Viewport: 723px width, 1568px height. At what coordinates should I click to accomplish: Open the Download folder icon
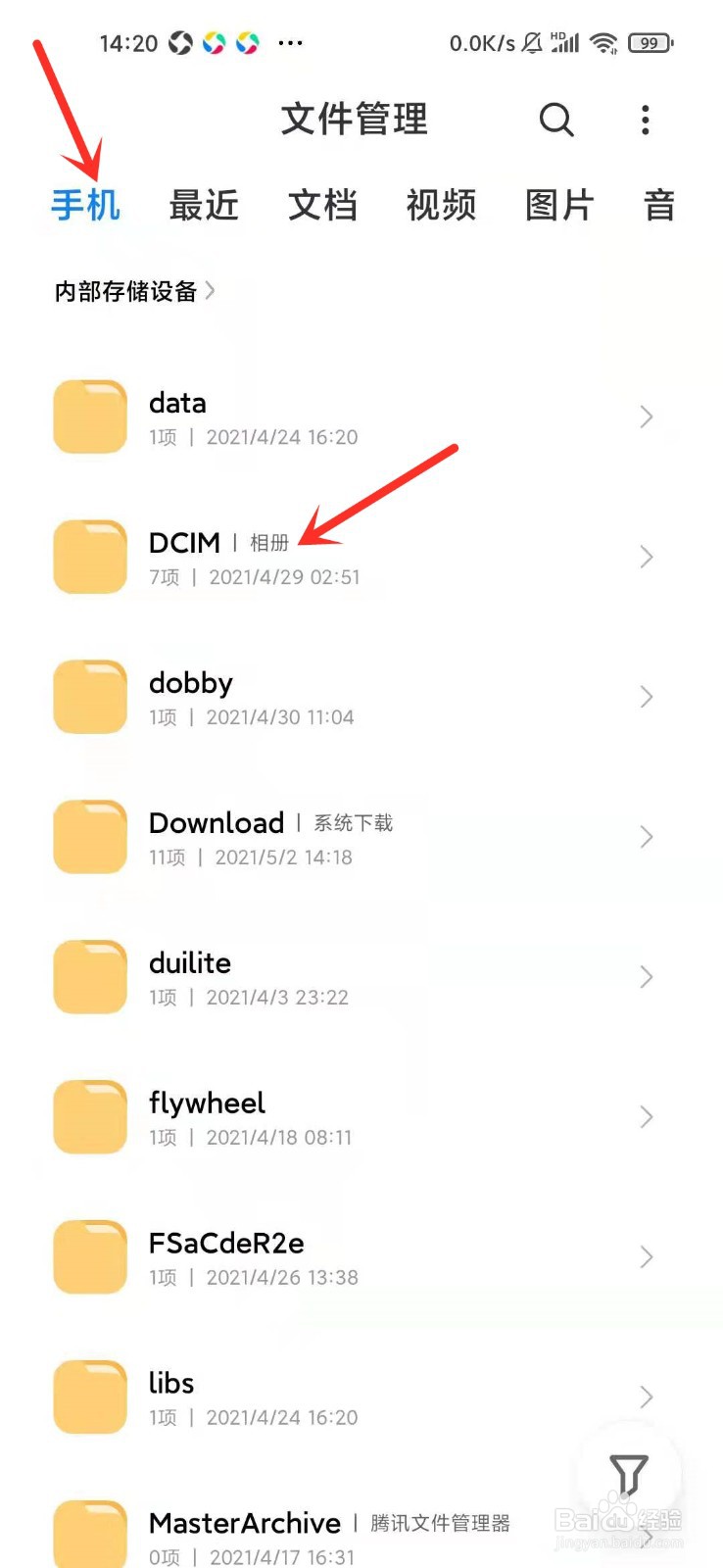click(89, 836)
